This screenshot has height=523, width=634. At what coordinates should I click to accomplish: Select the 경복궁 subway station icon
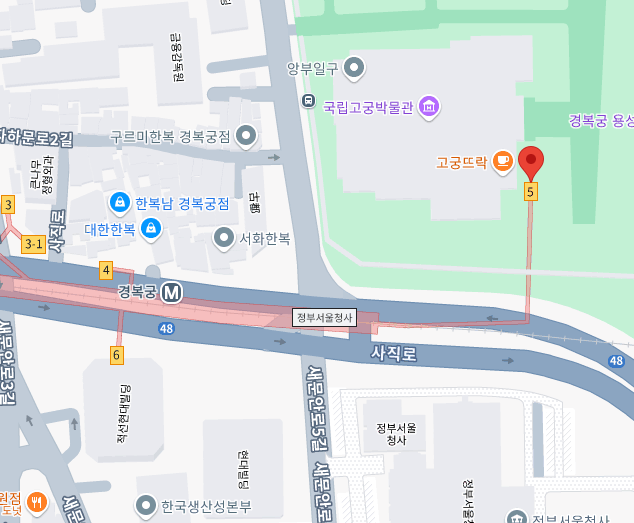172,293
